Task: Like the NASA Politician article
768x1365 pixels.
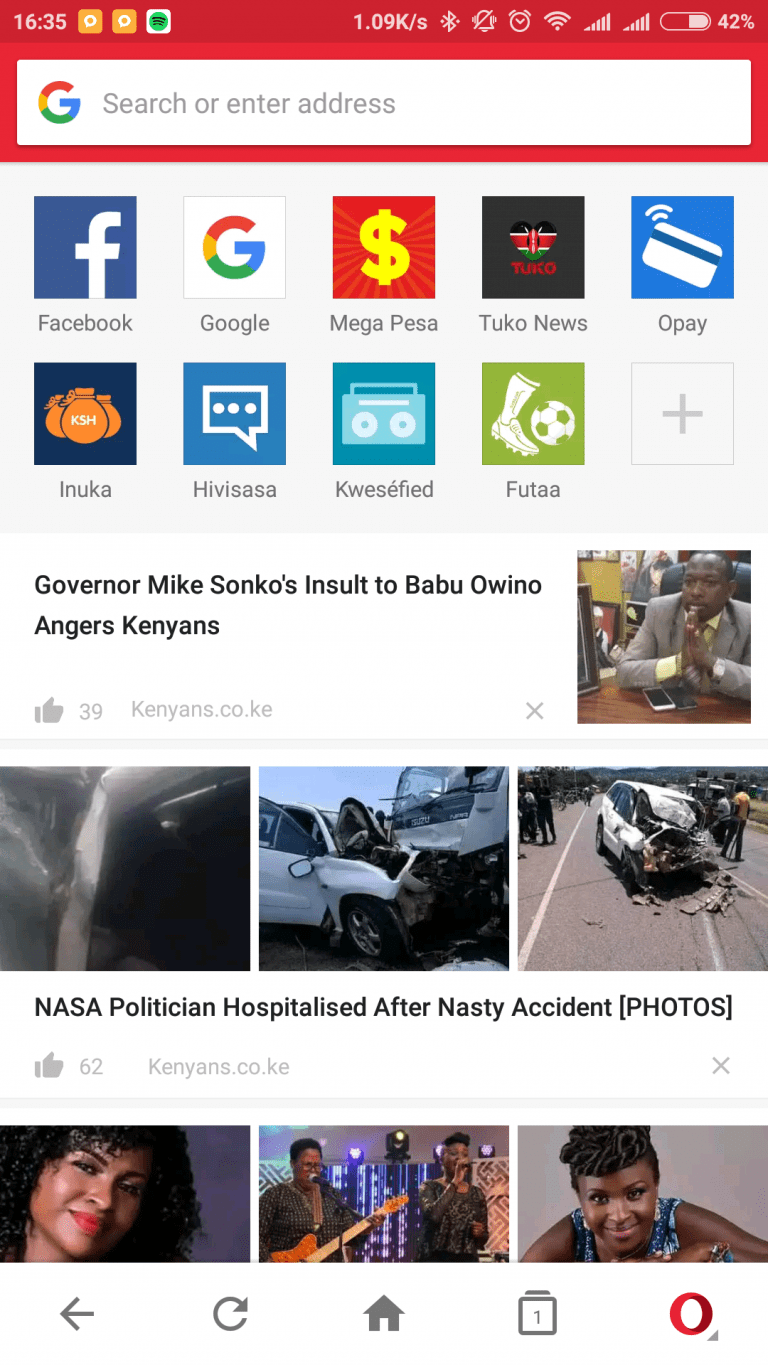Action: pos(49,1066)
